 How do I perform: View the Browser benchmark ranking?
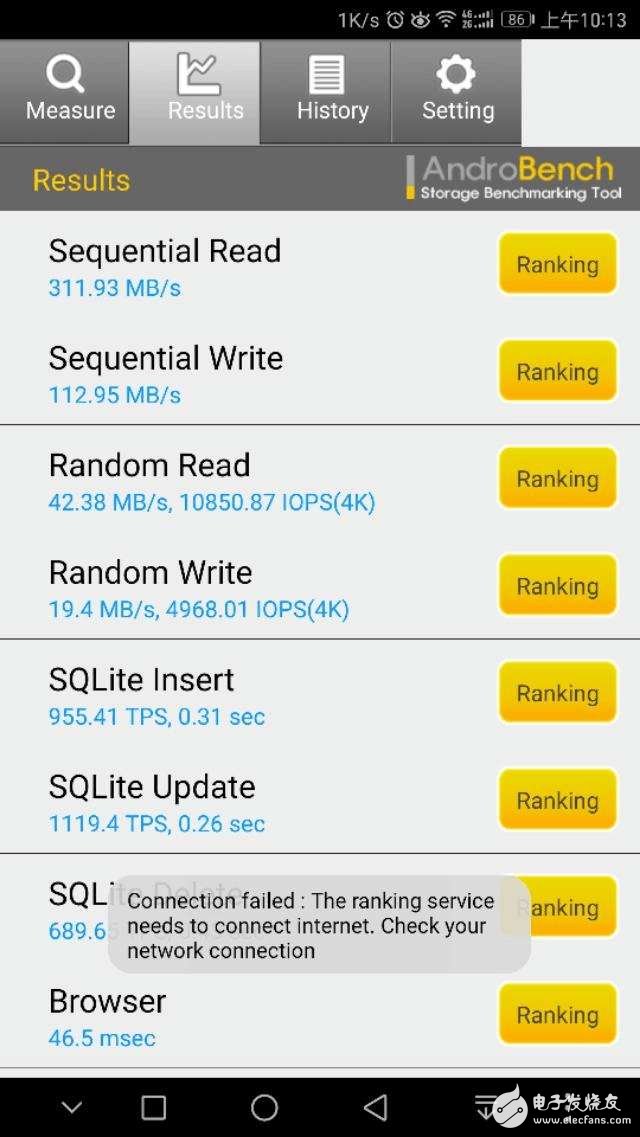tap(557, 1014)
